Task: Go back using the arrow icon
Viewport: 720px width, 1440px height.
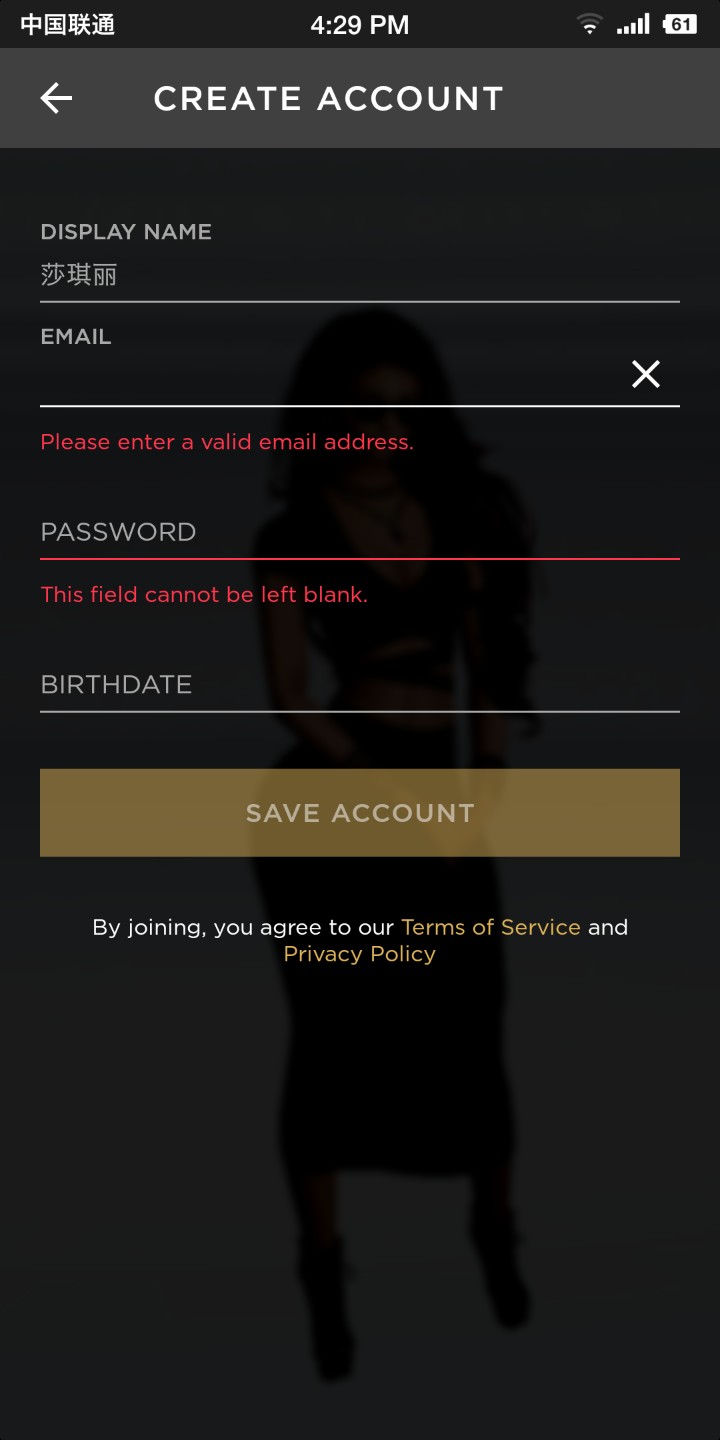Action: 56,98
